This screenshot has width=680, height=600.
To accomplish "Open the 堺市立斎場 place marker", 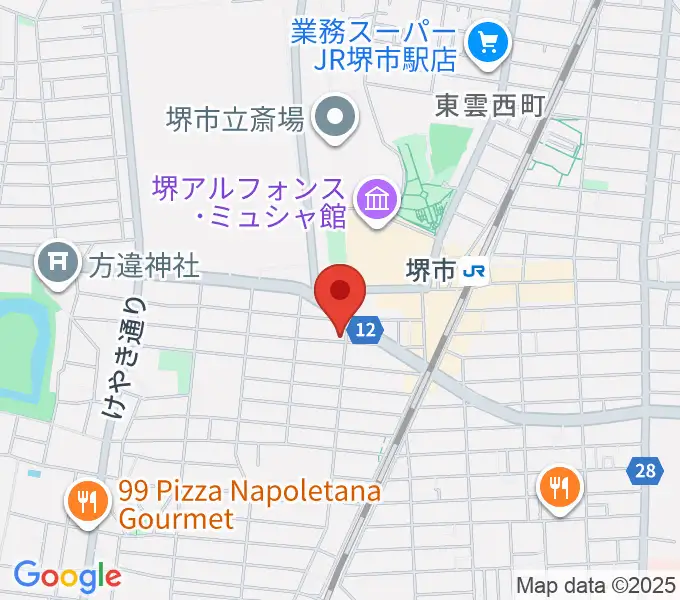I will pyautogui.click(x=333, y=122).
